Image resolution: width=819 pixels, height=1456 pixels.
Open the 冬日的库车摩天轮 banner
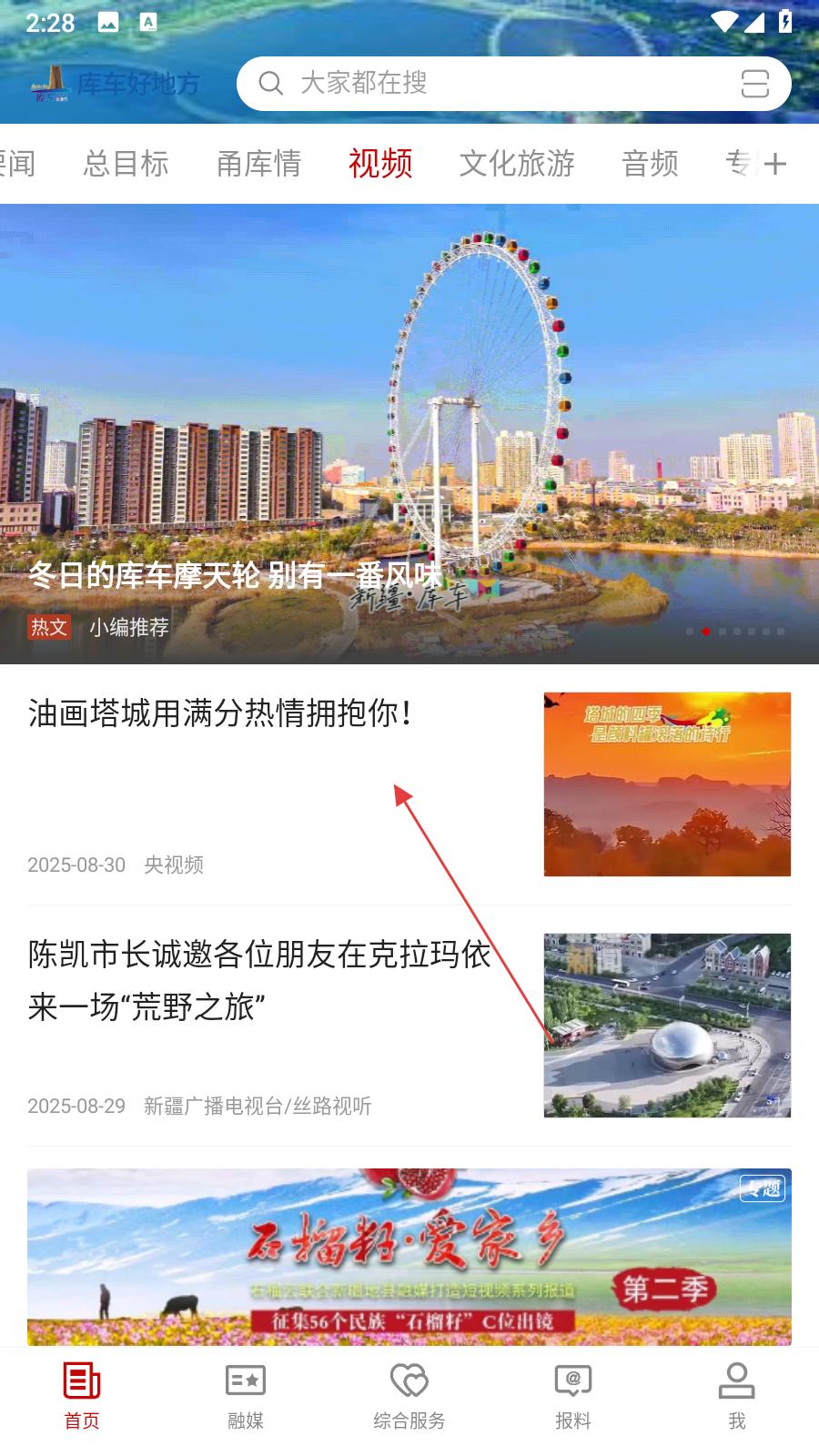click(x=409, y=433)
